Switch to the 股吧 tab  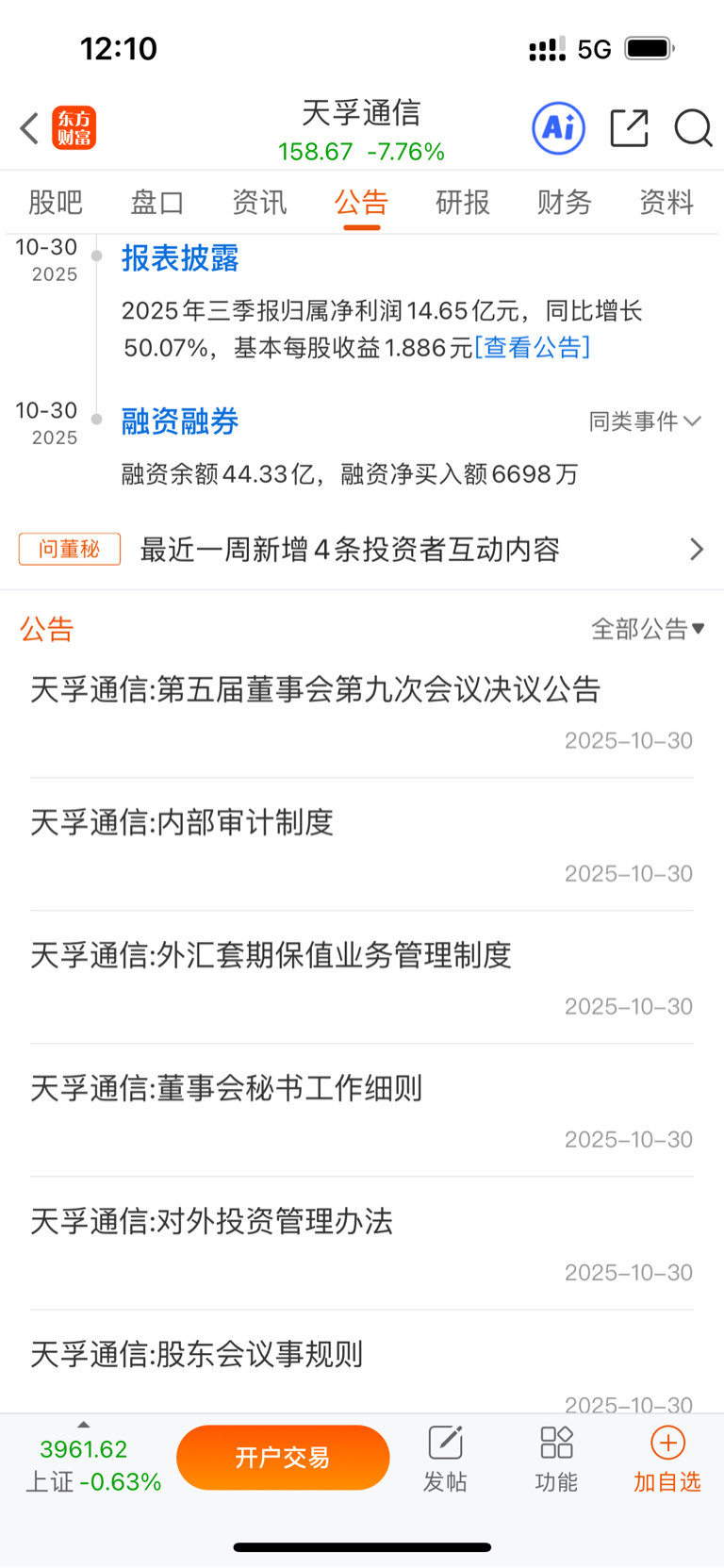[x=56, y=202]
